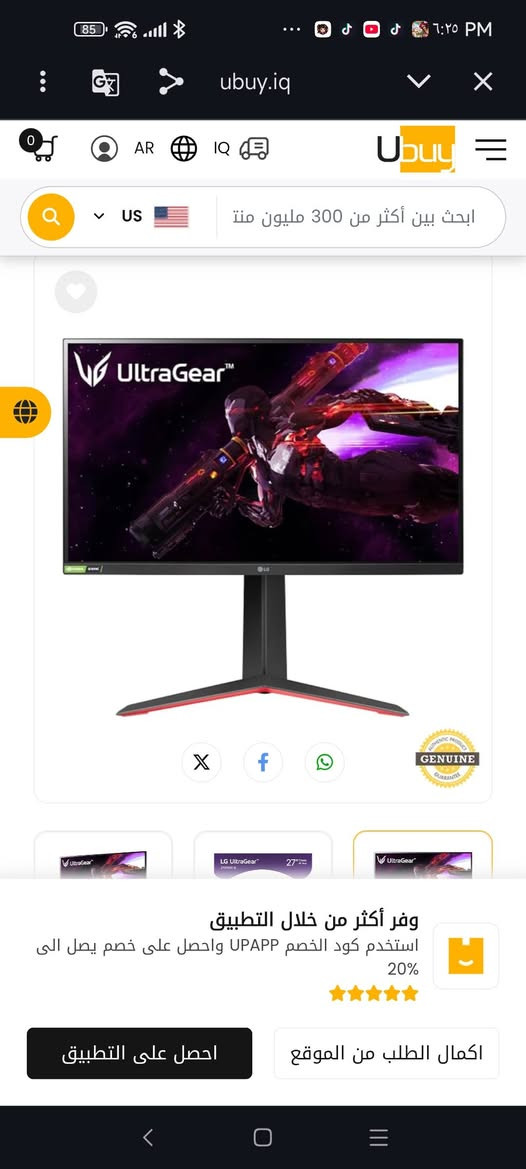Share product on X

click(x=201, y=762)
